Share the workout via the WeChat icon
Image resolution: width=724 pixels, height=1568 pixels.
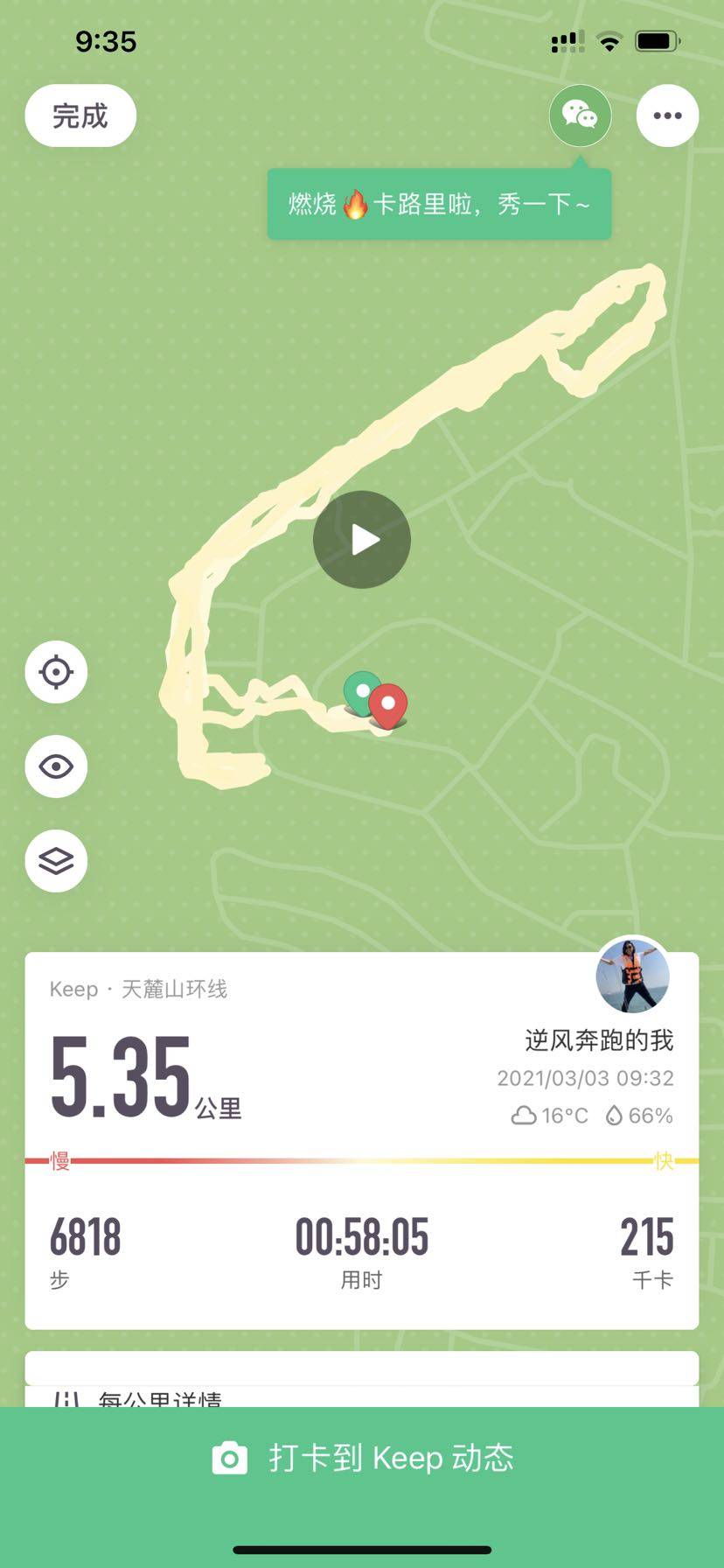click(x=580, y=115)
